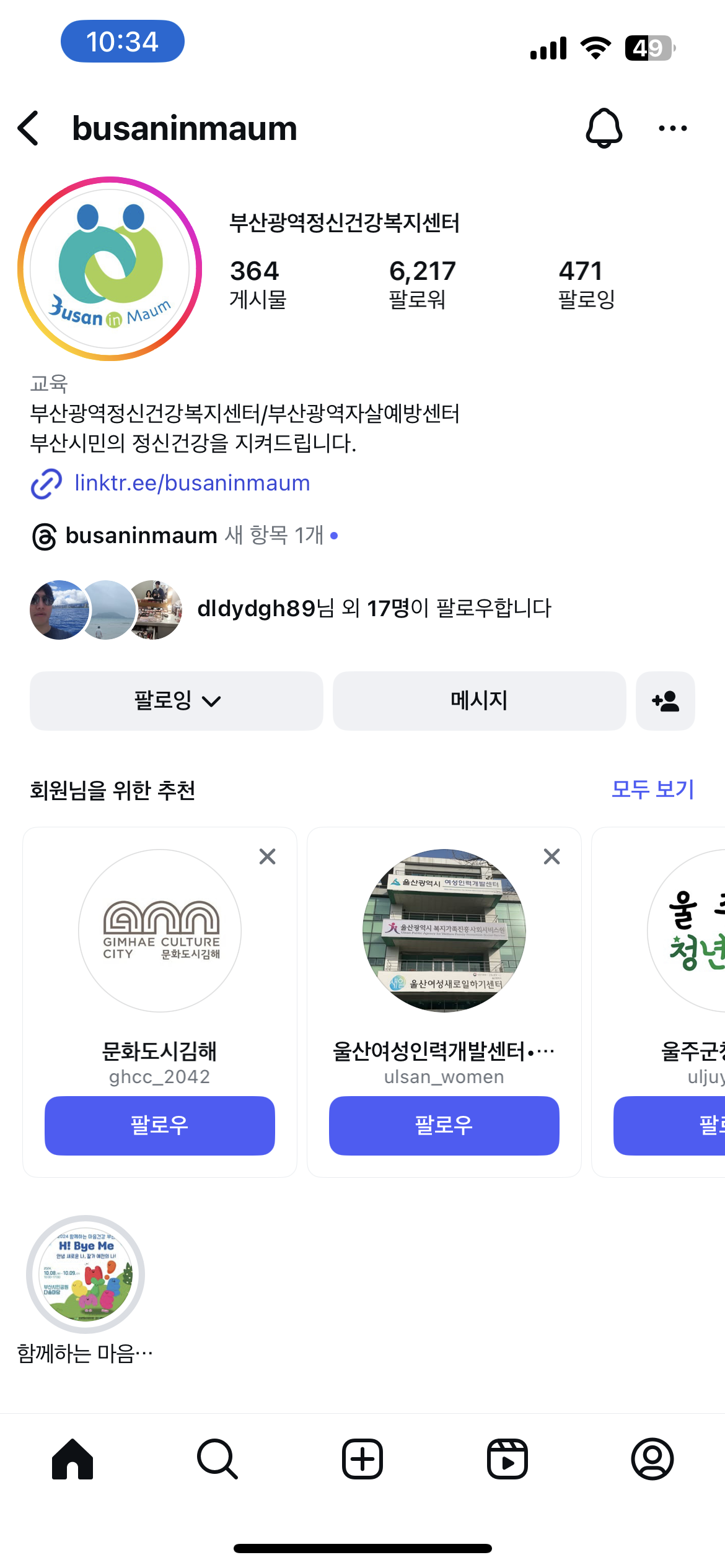Select 모두 보기 to see all suggestions
This screenshot has width=725, height=1568.
(x=652, y=790)
